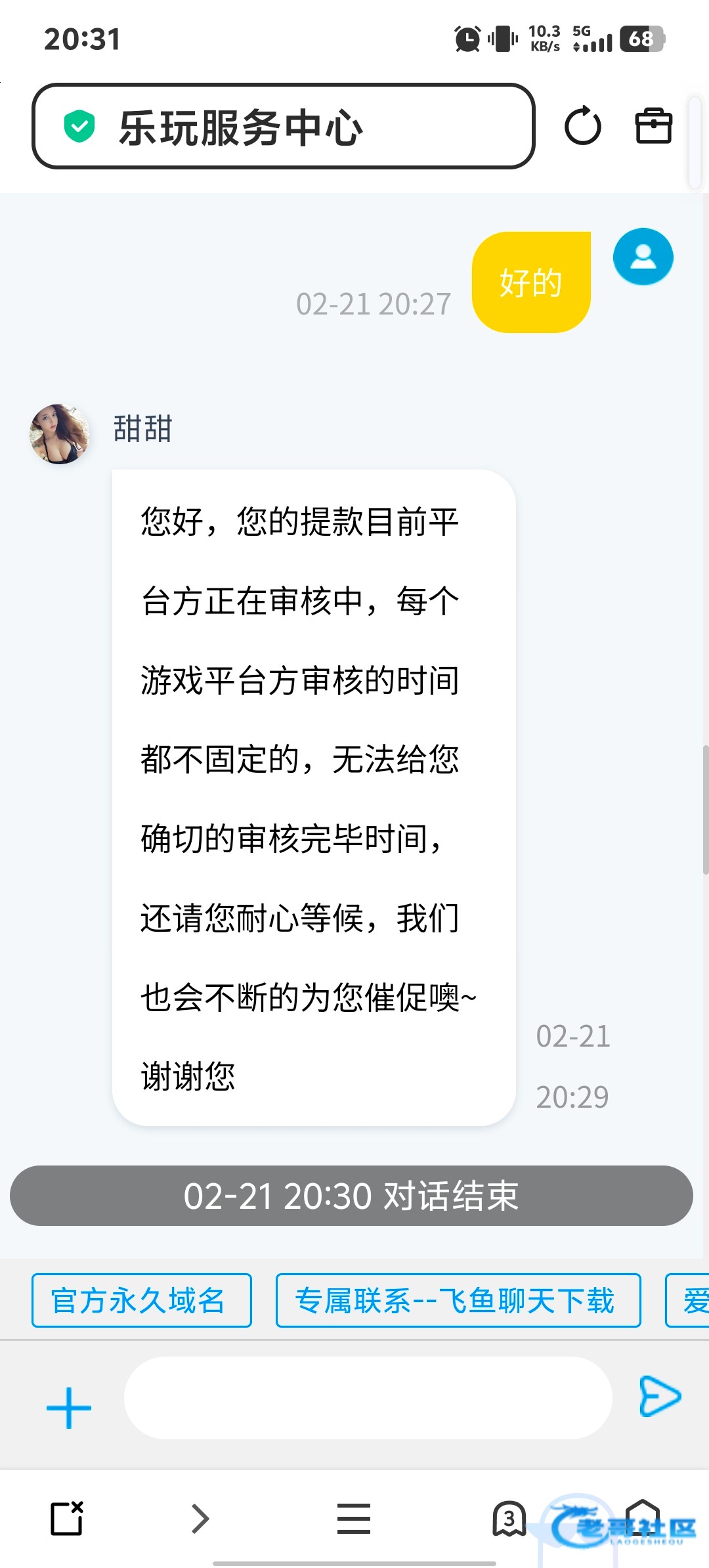Open the browser hamburger menu
709x1568 pixels.
point(354,1518)
